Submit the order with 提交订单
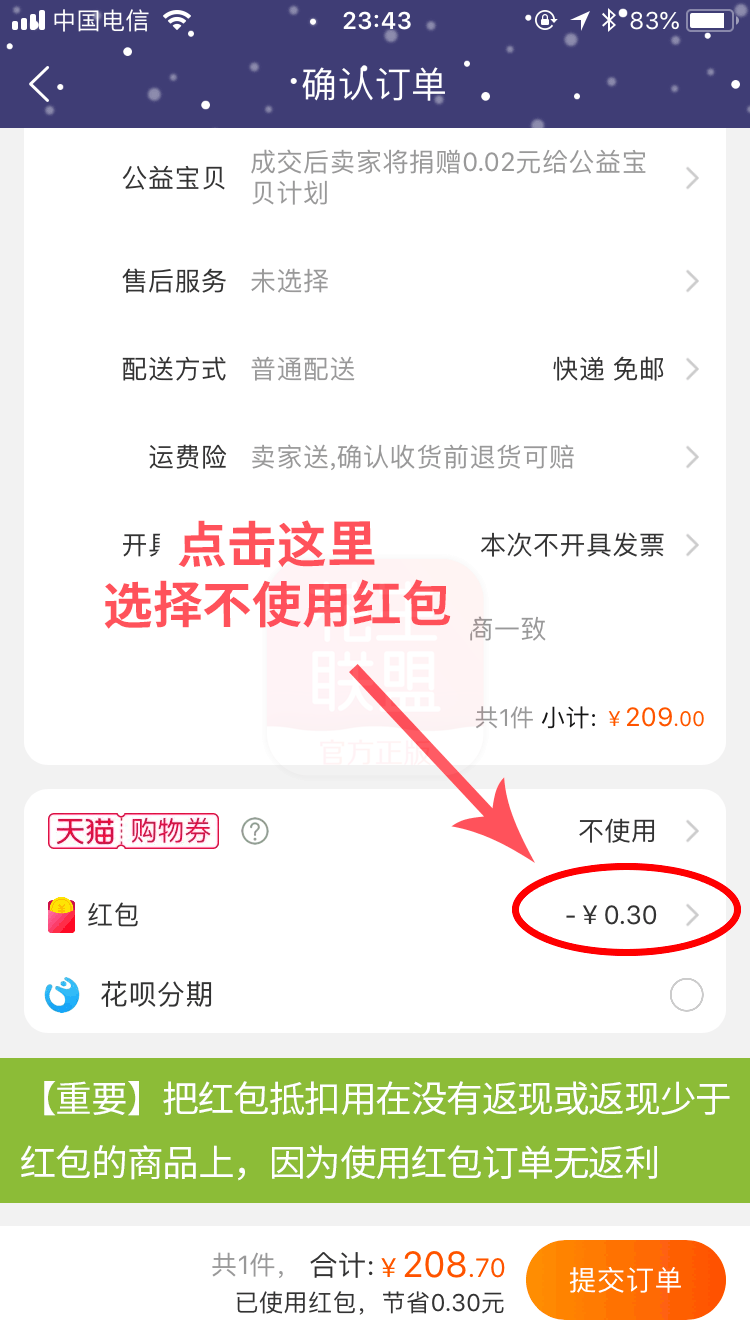The width and height of the screenshot is (750, 1334). [x=625, y=1280]
